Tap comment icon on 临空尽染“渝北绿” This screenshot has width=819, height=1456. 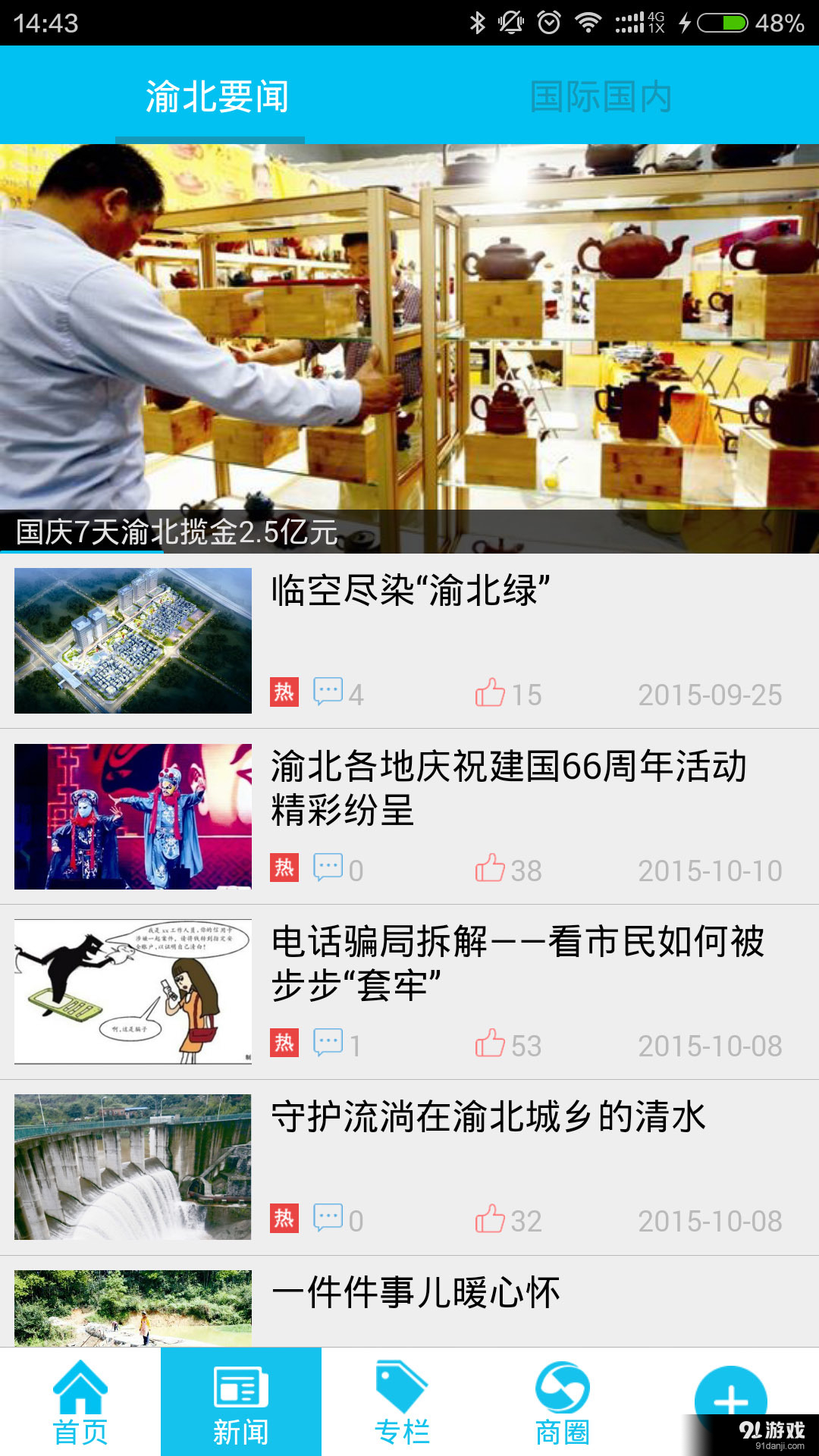point(328,692)
